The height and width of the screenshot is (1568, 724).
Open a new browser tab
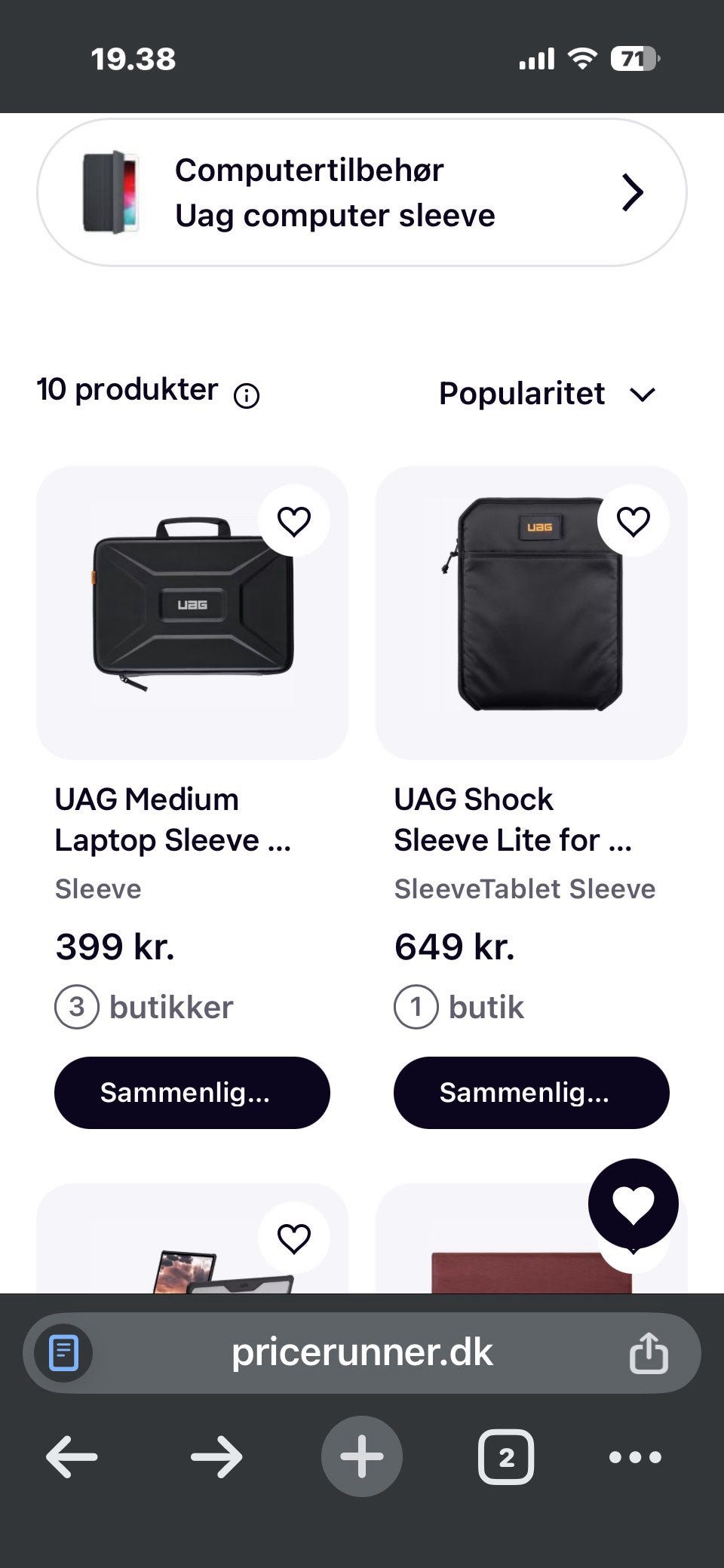coord(362,1457)
